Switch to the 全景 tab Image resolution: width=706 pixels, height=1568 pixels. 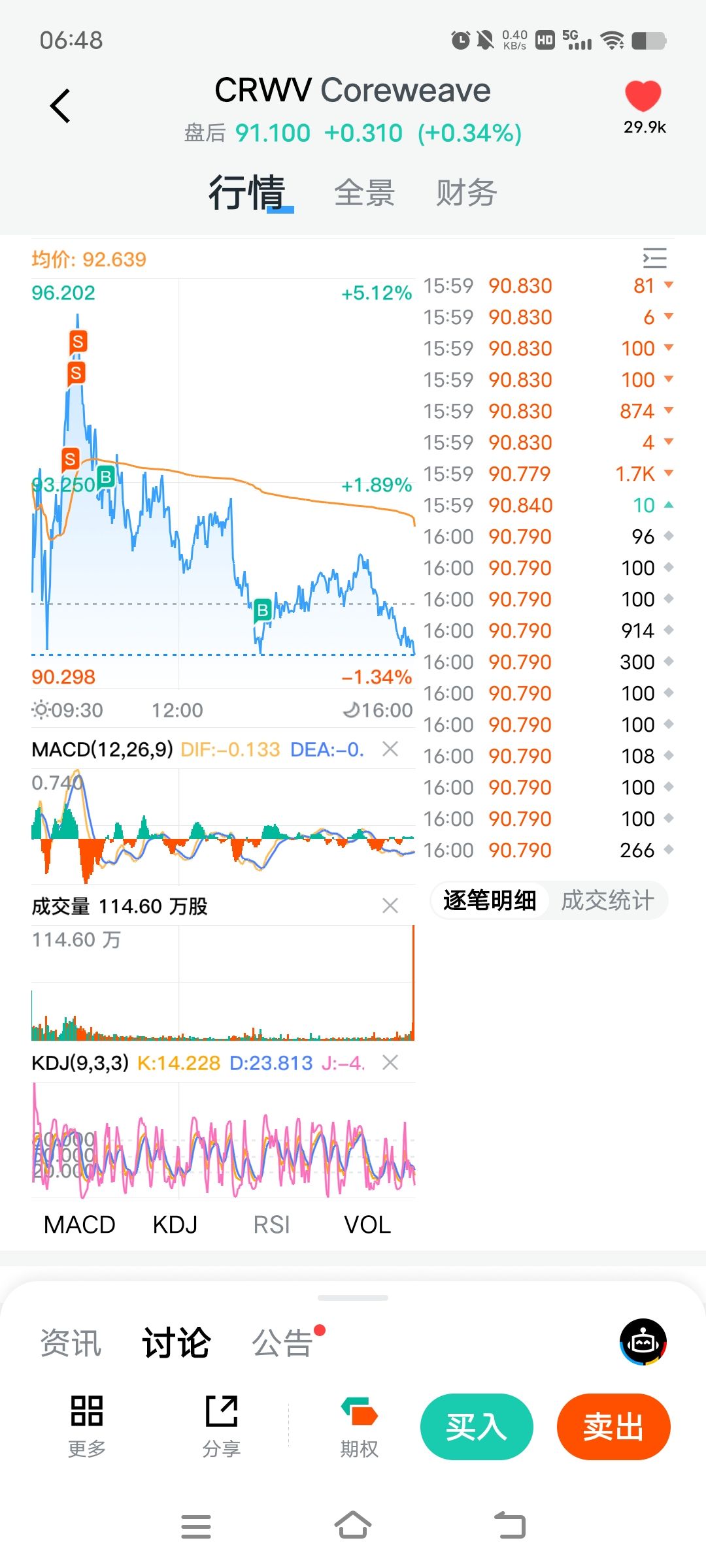point(364,193)
